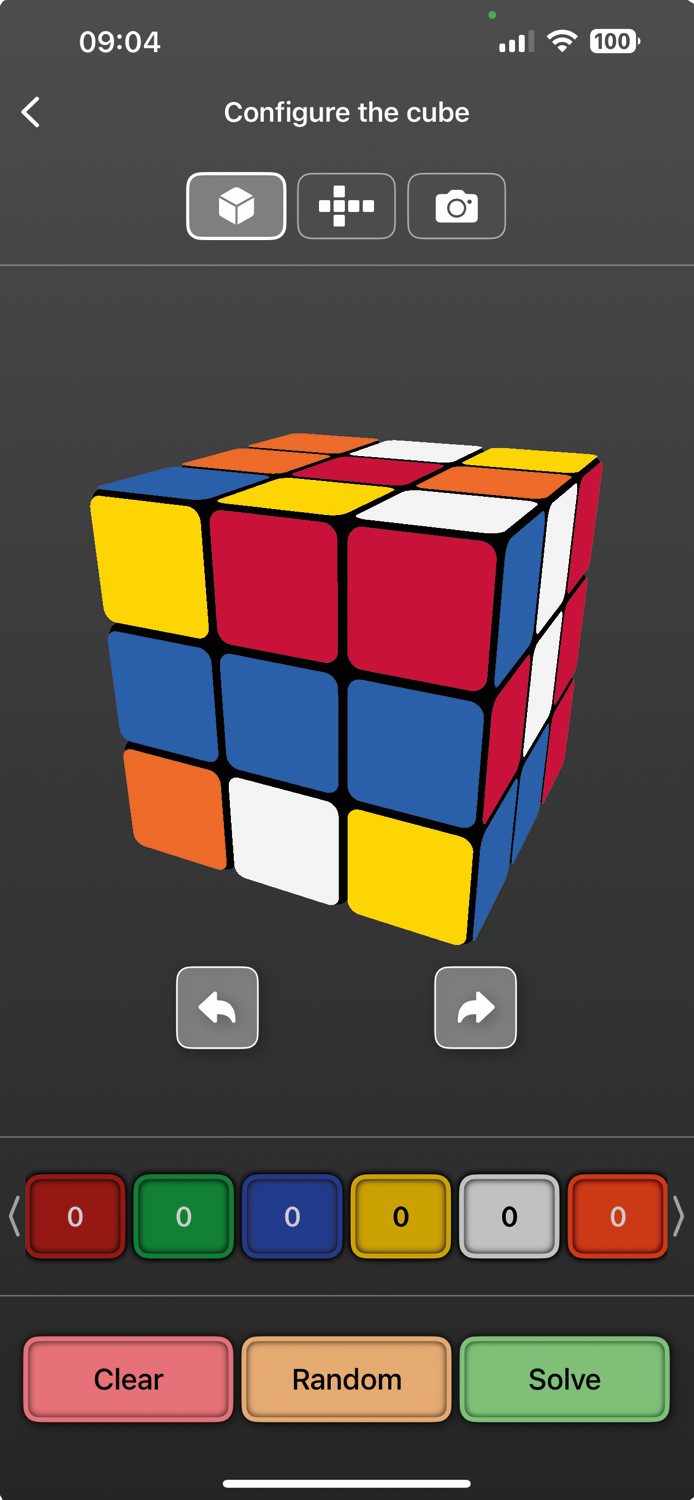Generate a Random cube state

(346, 1379)
